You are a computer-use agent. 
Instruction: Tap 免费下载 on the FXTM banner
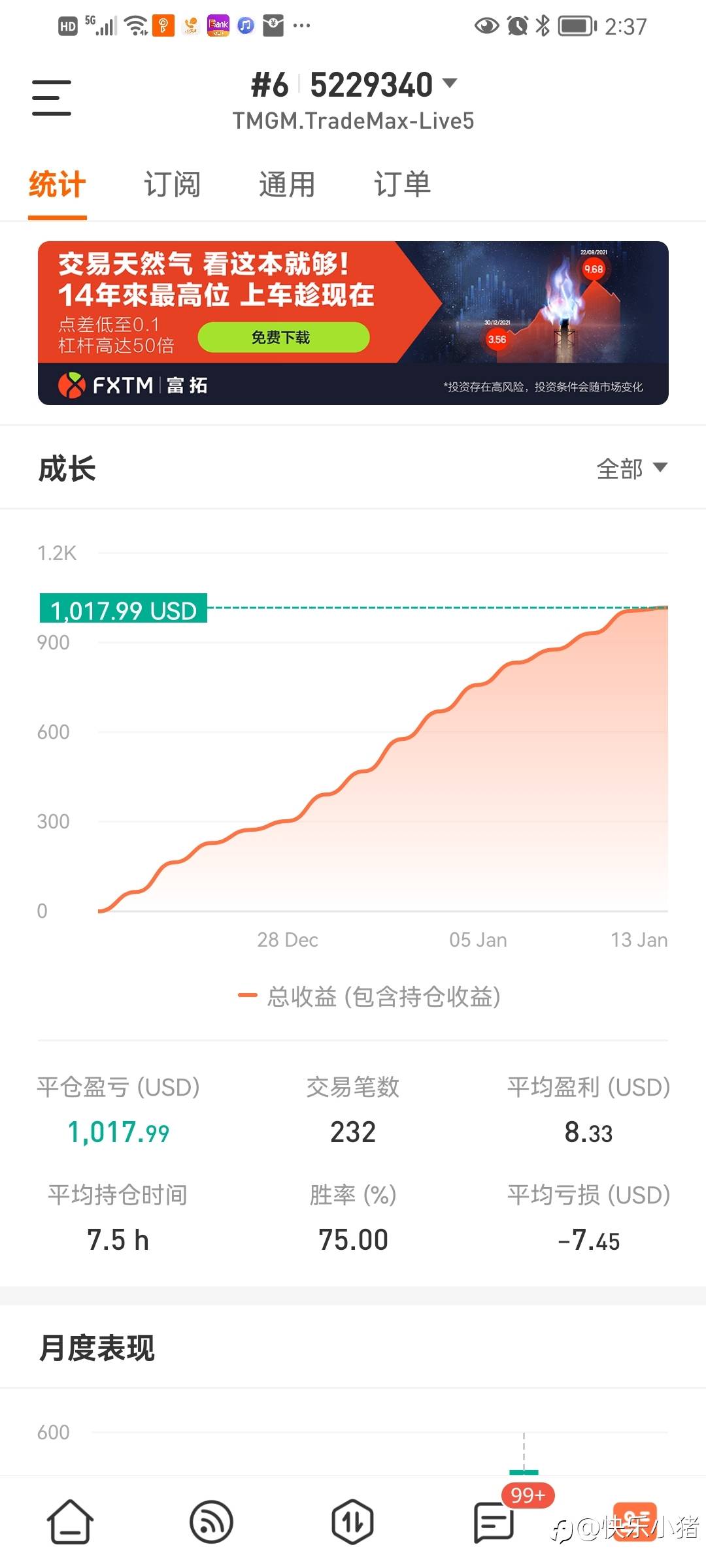[284, 338]
